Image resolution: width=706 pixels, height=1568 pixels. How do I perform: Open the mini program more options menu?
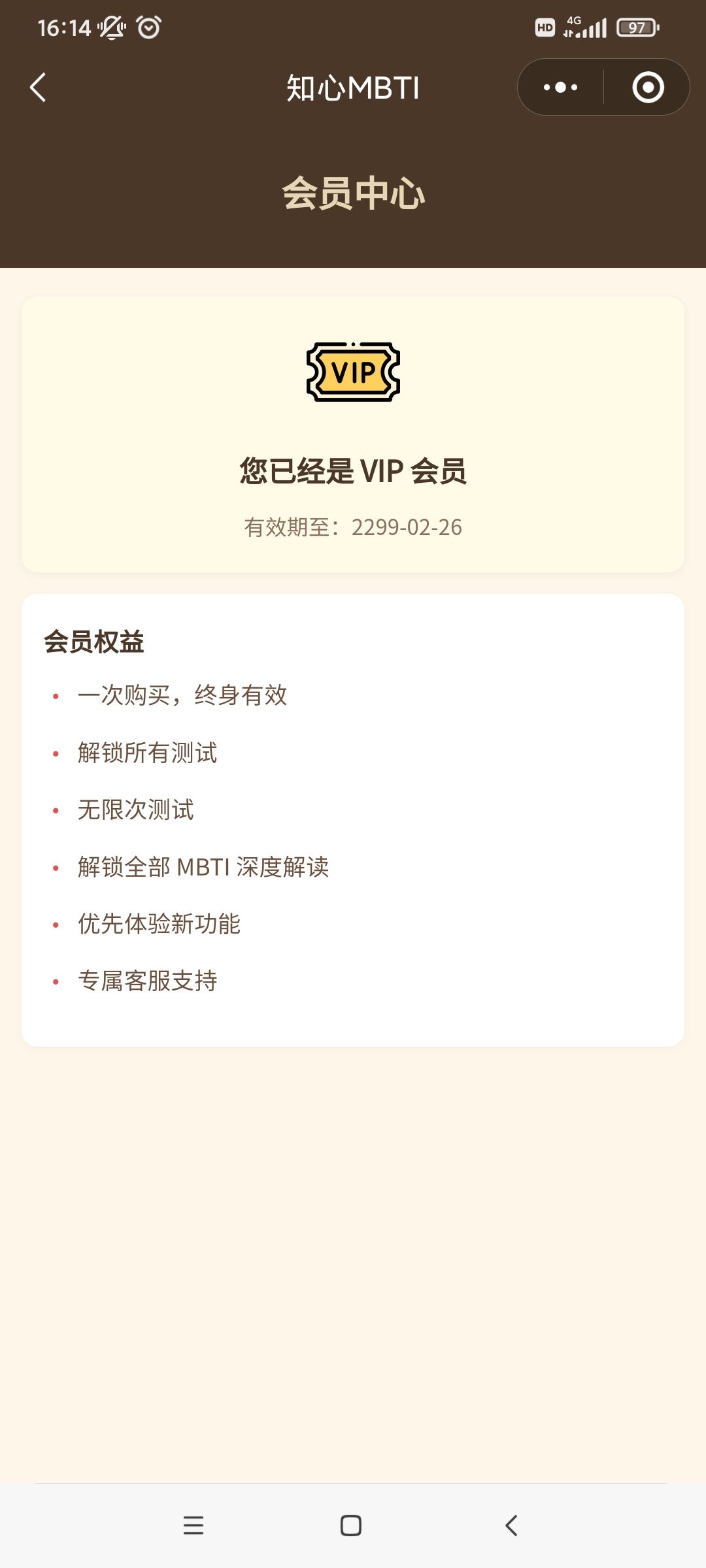(560, 88)
